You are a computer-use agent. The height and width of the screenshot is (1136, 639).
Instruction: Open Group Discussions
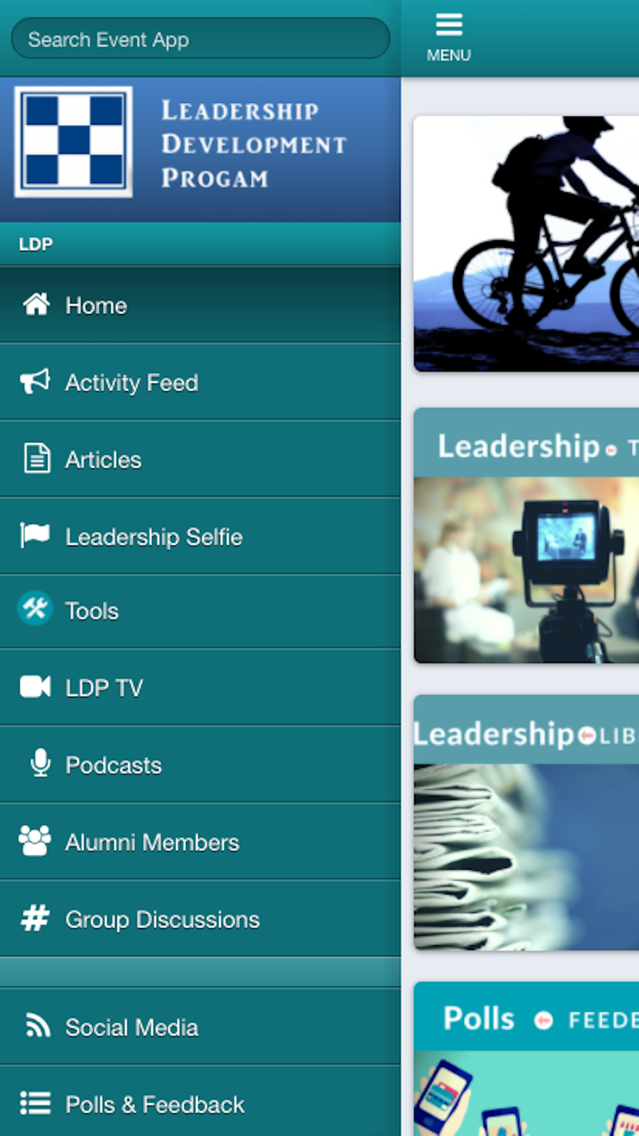coord(200,919)
